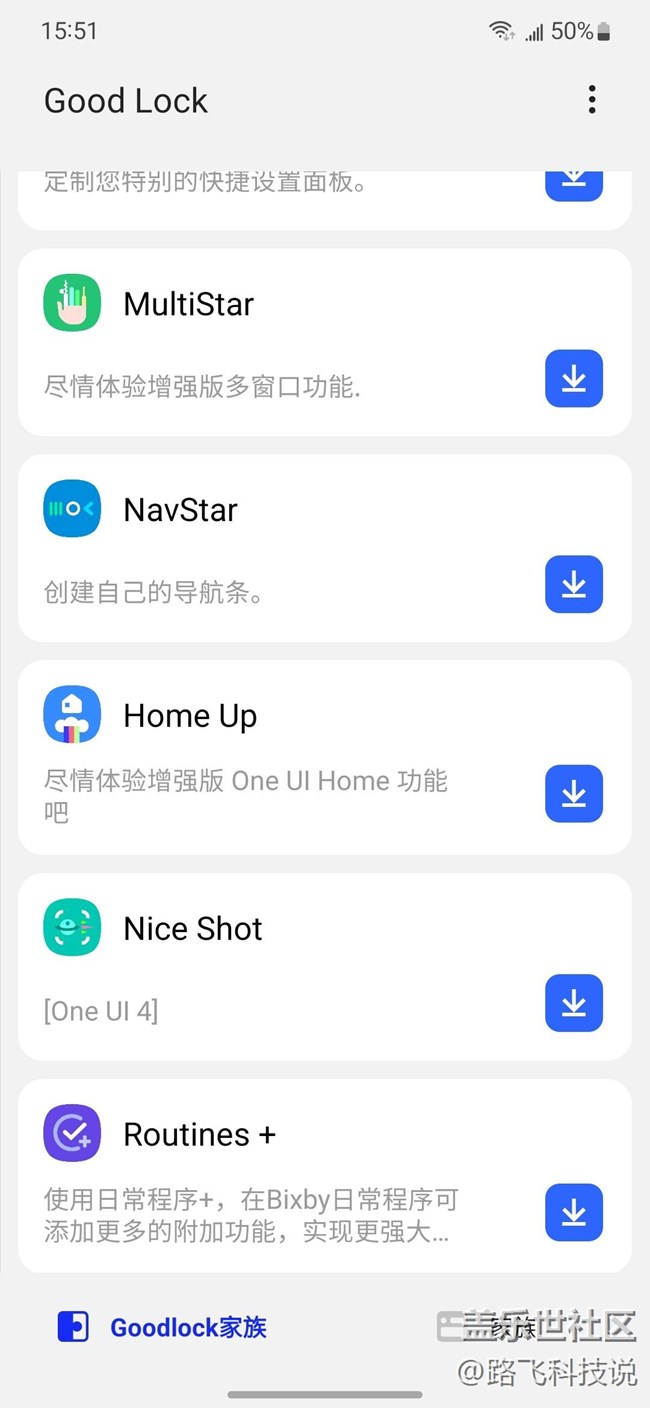The image size is (650, 1408).
Task: Download the Routines + module
Action: [574, 1212]
